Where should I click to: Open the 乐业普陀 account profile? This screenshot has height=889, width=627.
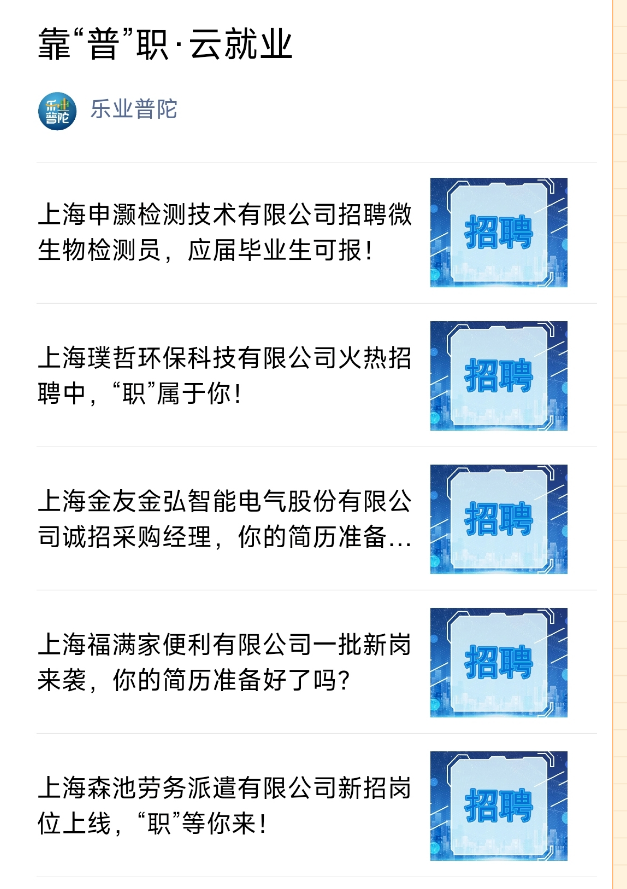[133, 110]
